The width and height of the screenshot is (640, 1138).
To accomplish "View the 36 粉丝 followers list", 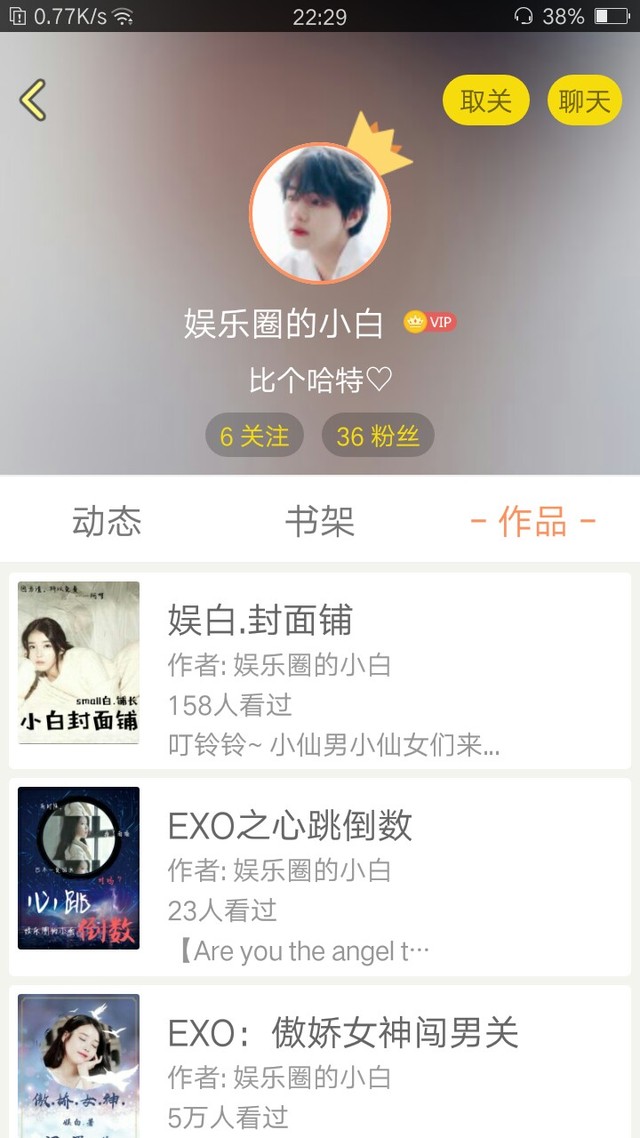I will (378, 436).
